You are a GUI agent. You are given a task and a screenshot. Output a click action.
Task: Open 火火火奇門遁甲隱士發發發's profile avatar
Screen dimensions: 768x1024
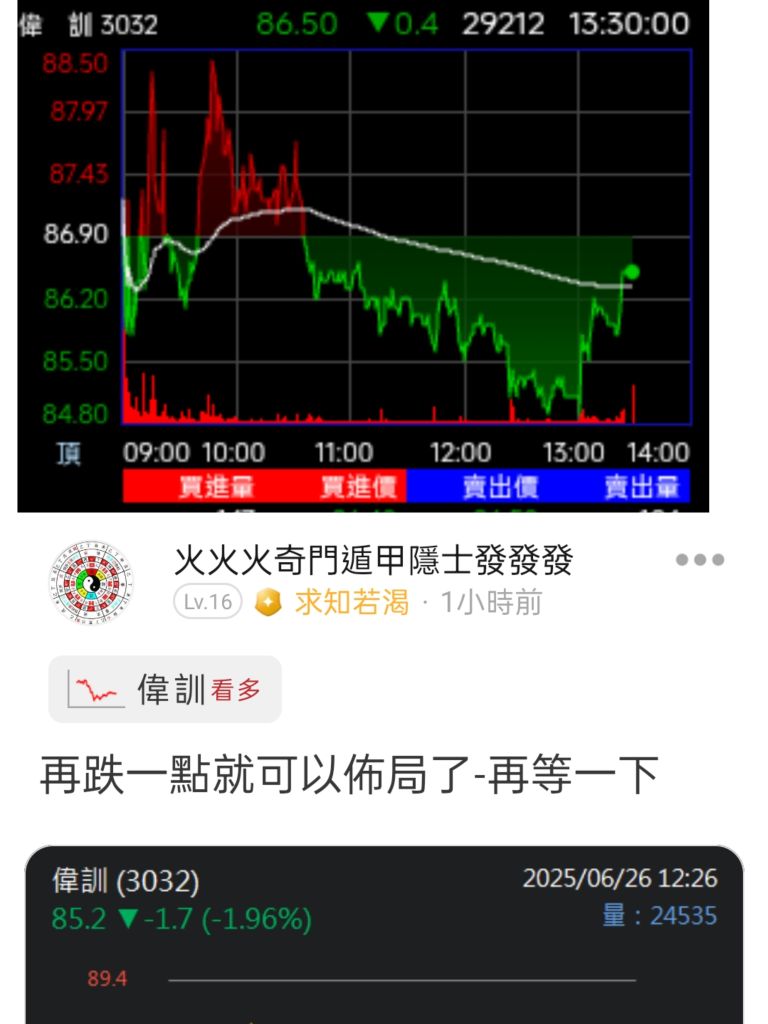tap(91, 582)
